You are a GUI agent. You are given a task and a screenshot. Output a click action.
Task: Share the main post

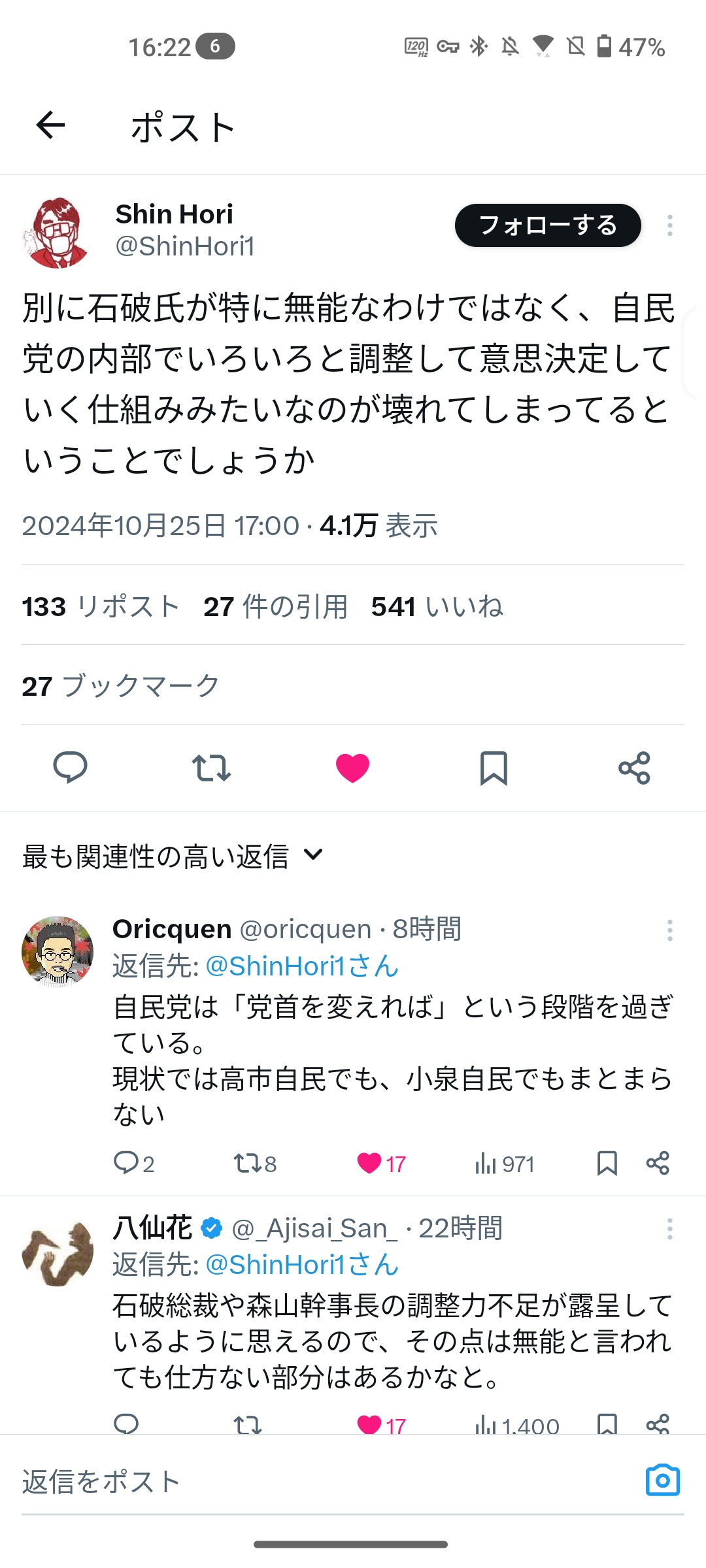[634, 768]
